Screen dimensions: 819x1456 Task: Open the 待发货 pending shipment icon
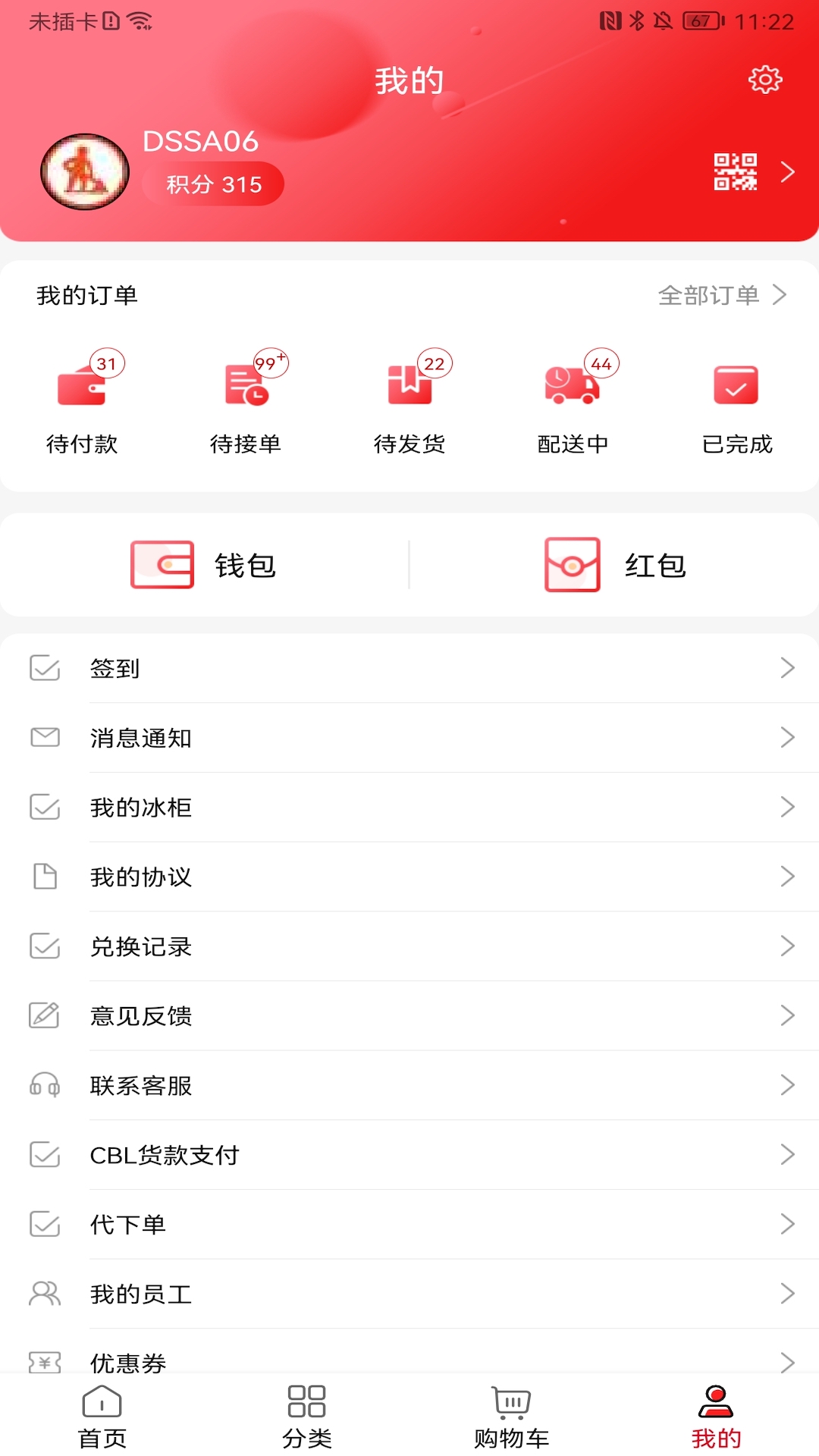[x=409, y=387]
